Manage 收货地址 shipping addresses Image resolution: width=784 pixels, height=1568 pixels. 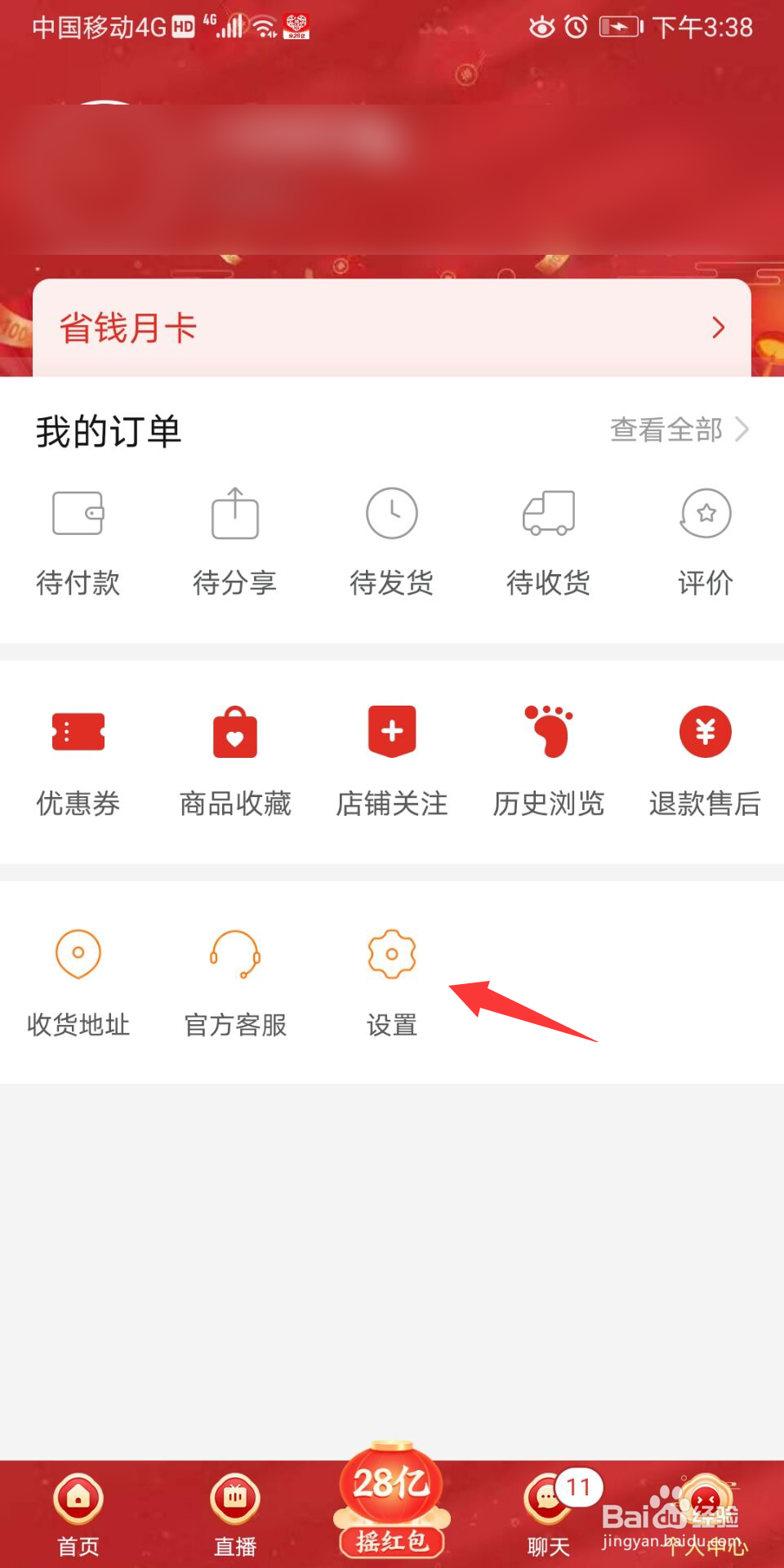[x=78, y=980]
